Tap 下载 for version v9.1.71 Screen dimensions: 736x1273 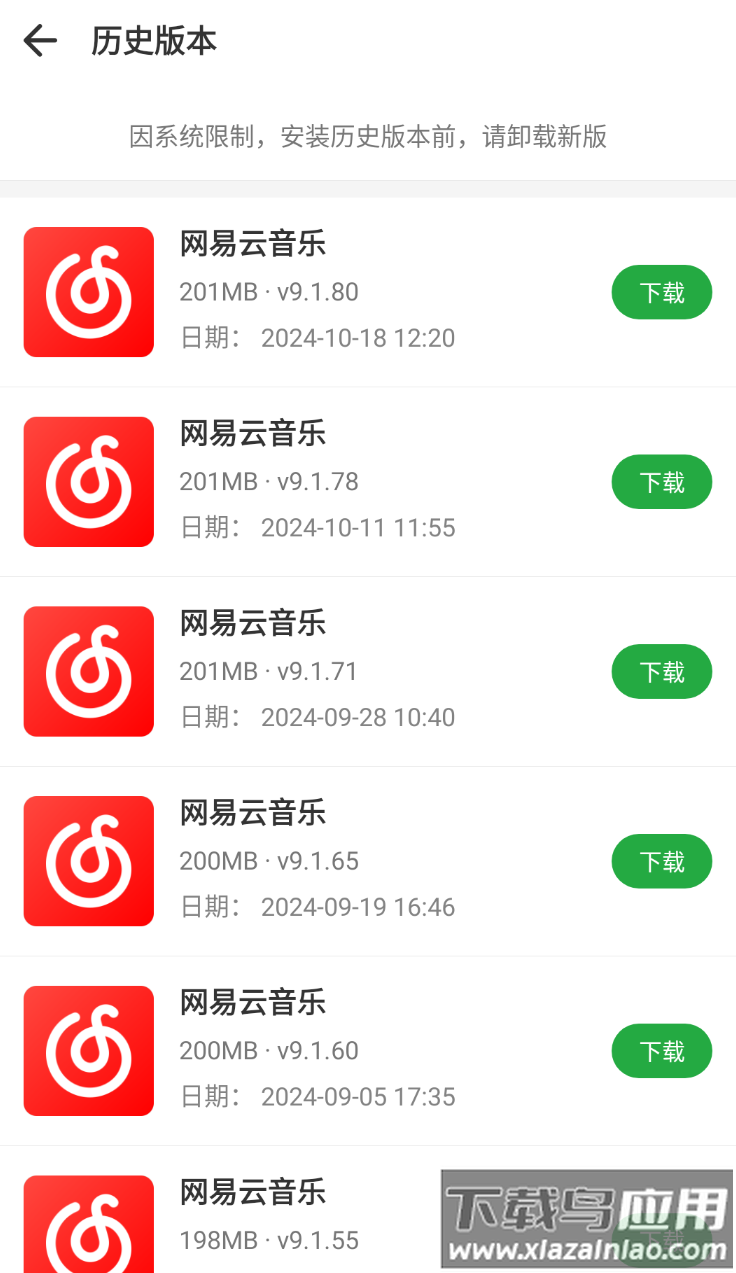[x=662, y=671]
